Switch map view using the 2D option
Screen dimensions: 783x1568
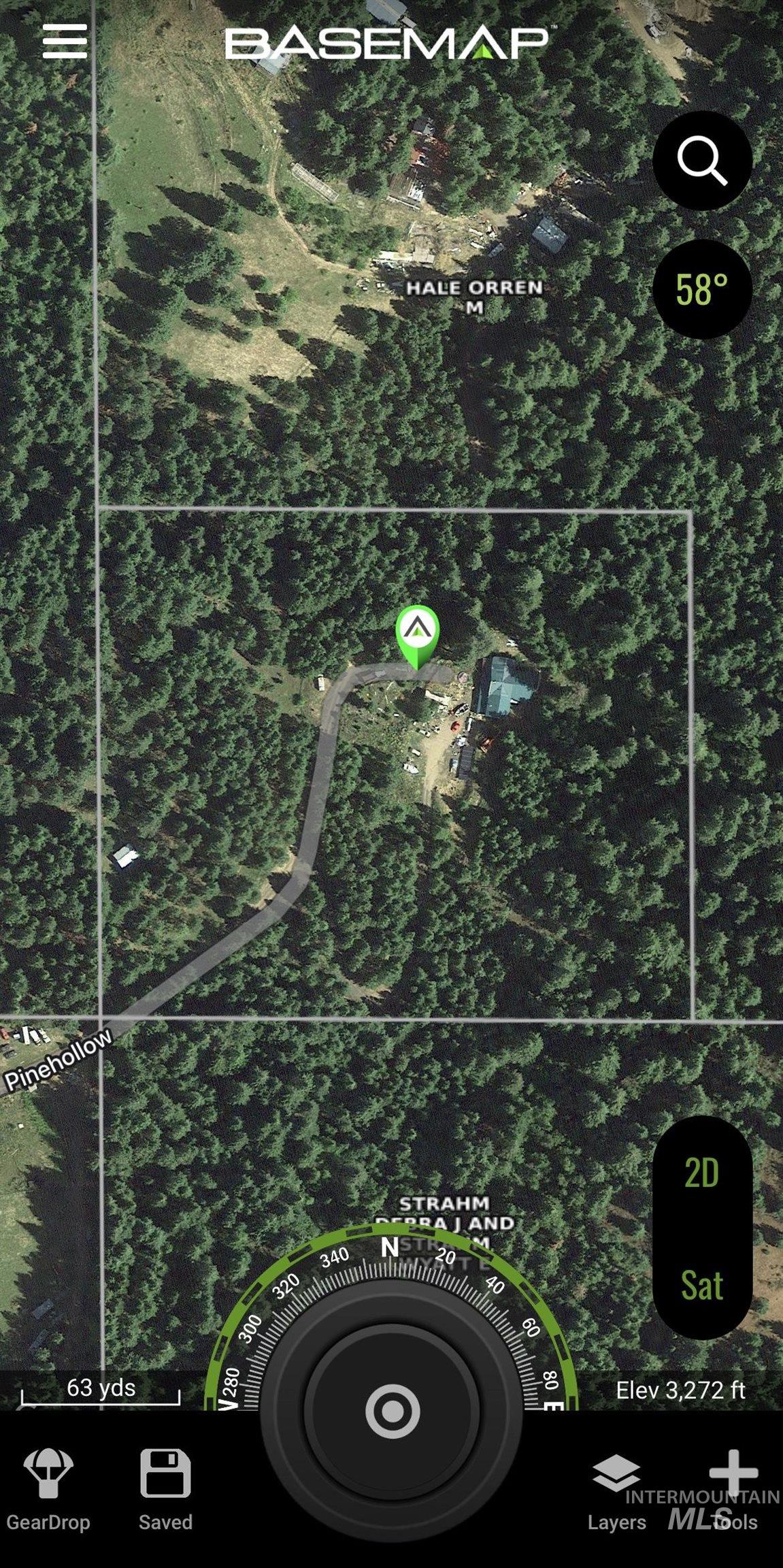[x=702, y=1173]
